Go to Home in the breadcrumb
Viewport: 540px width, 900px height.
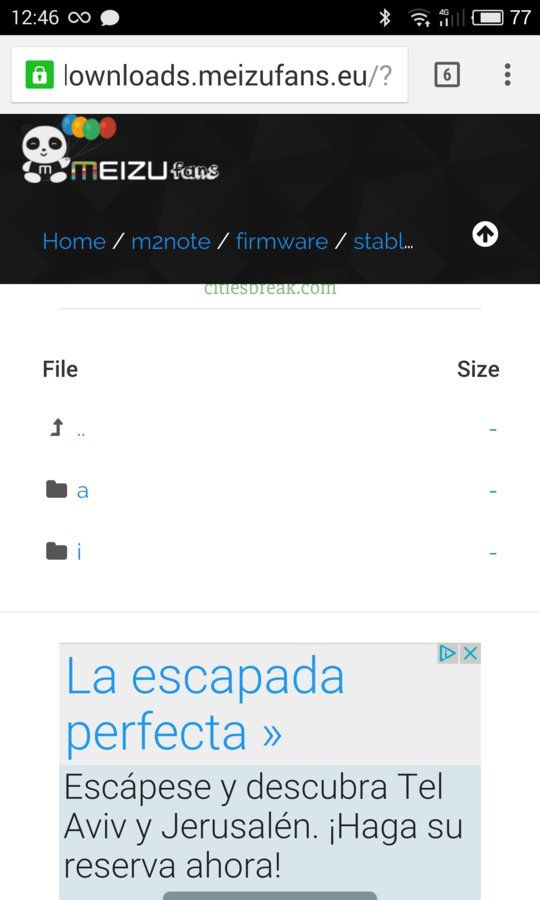74,241
